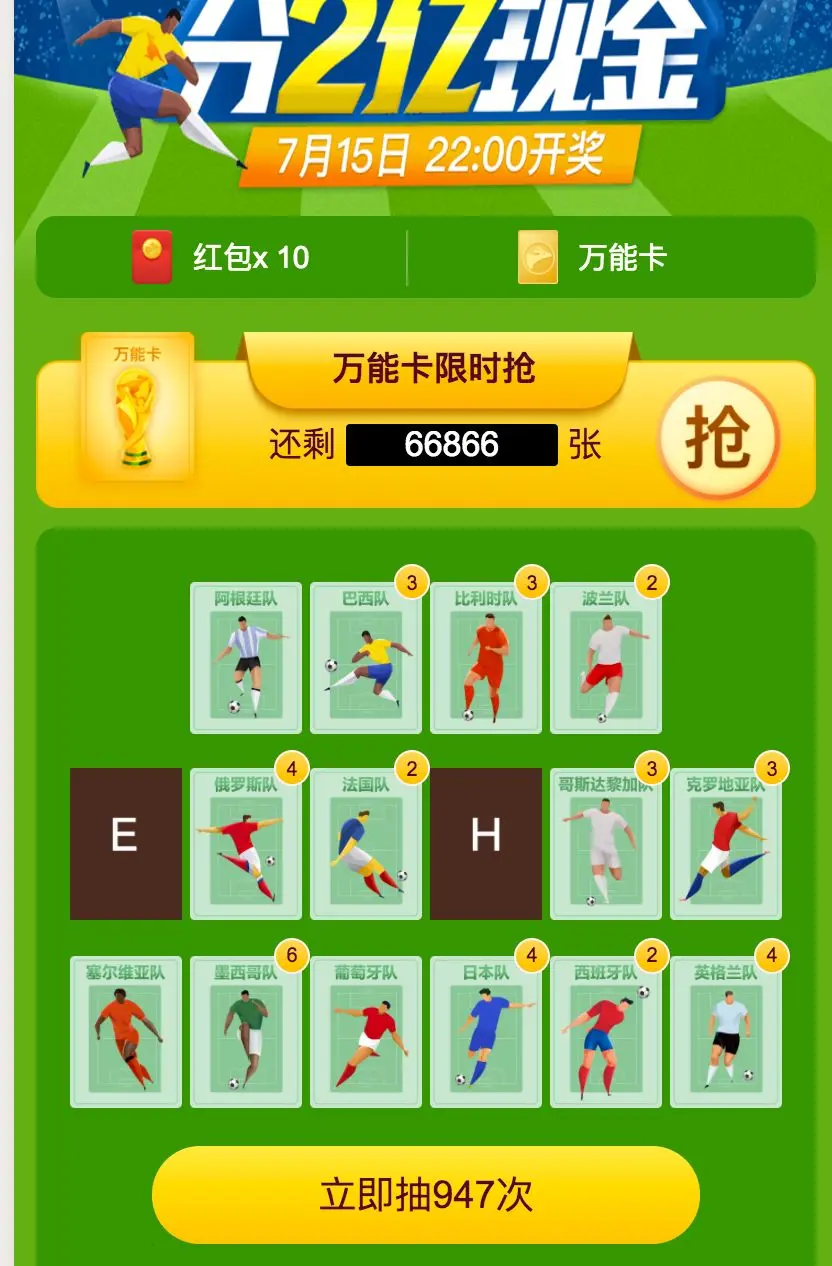Tap the 比利时队 team card
This screenshot has height=1266, width=832.
(486, 658)
